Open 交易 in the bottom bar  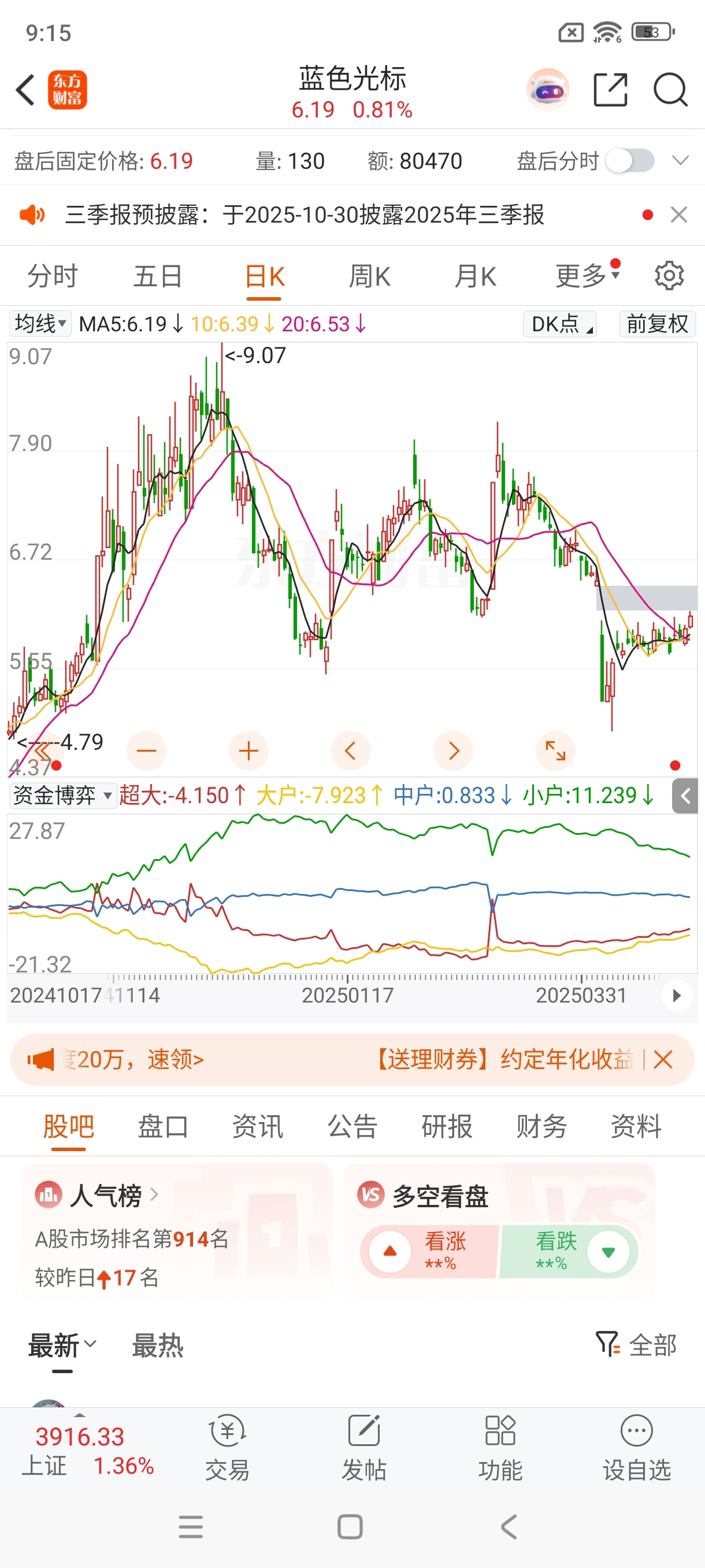(228, 1448)
